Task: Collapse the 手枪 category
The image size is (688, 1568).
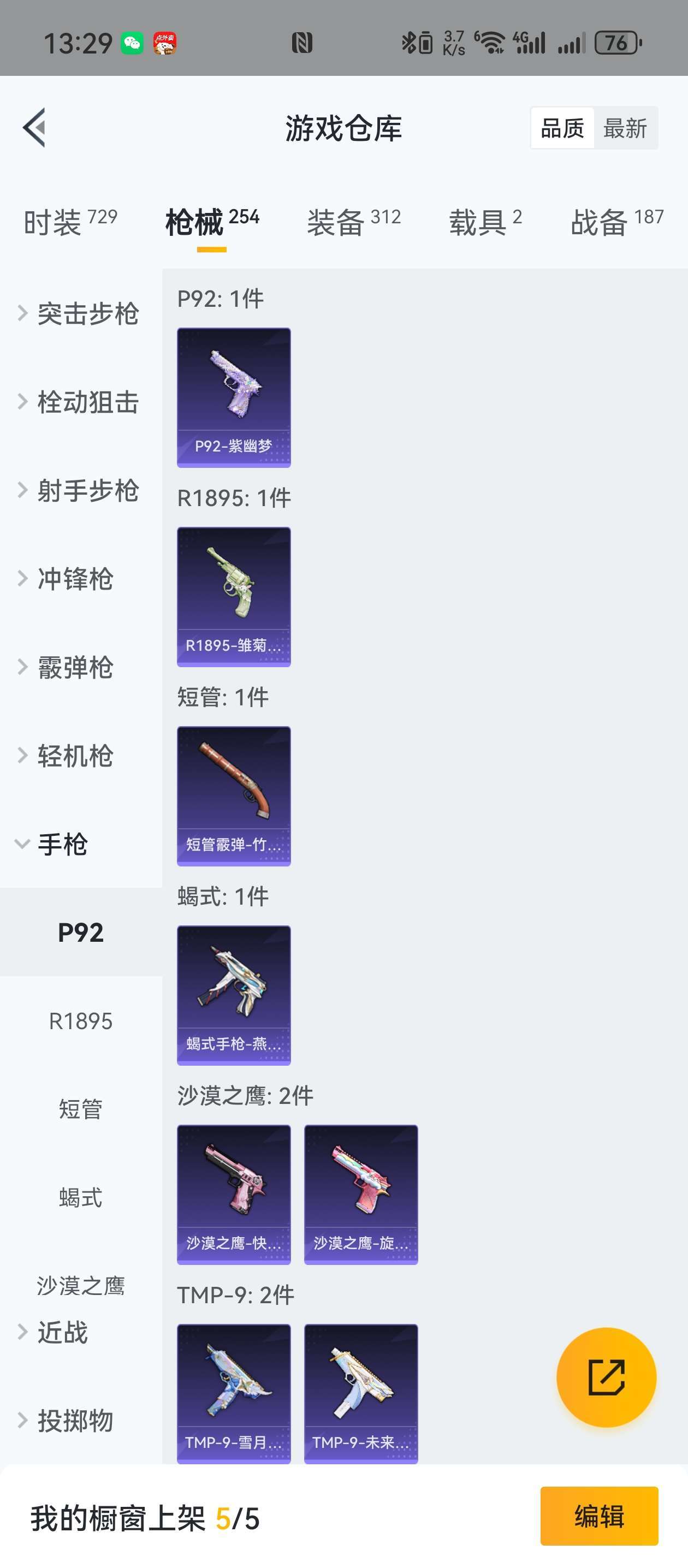Action: point(55,844)
